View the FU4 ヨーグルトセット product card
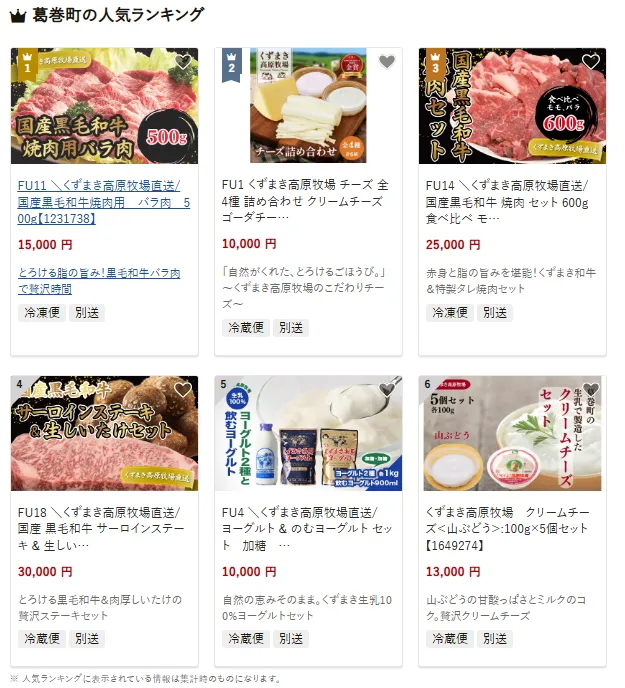 point(308,529)
